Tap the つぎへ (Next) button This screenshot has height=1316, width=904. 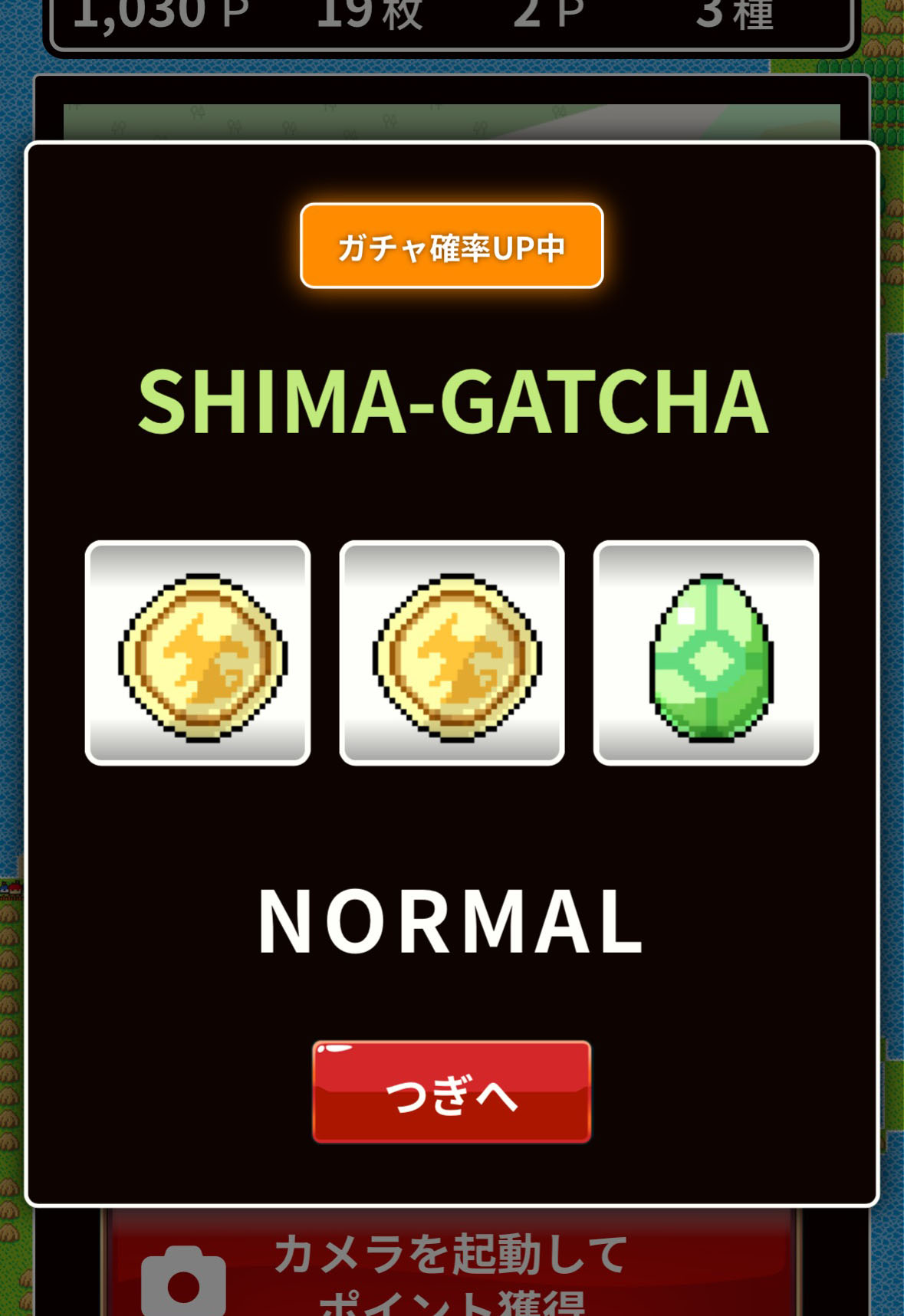(452, 1091)
